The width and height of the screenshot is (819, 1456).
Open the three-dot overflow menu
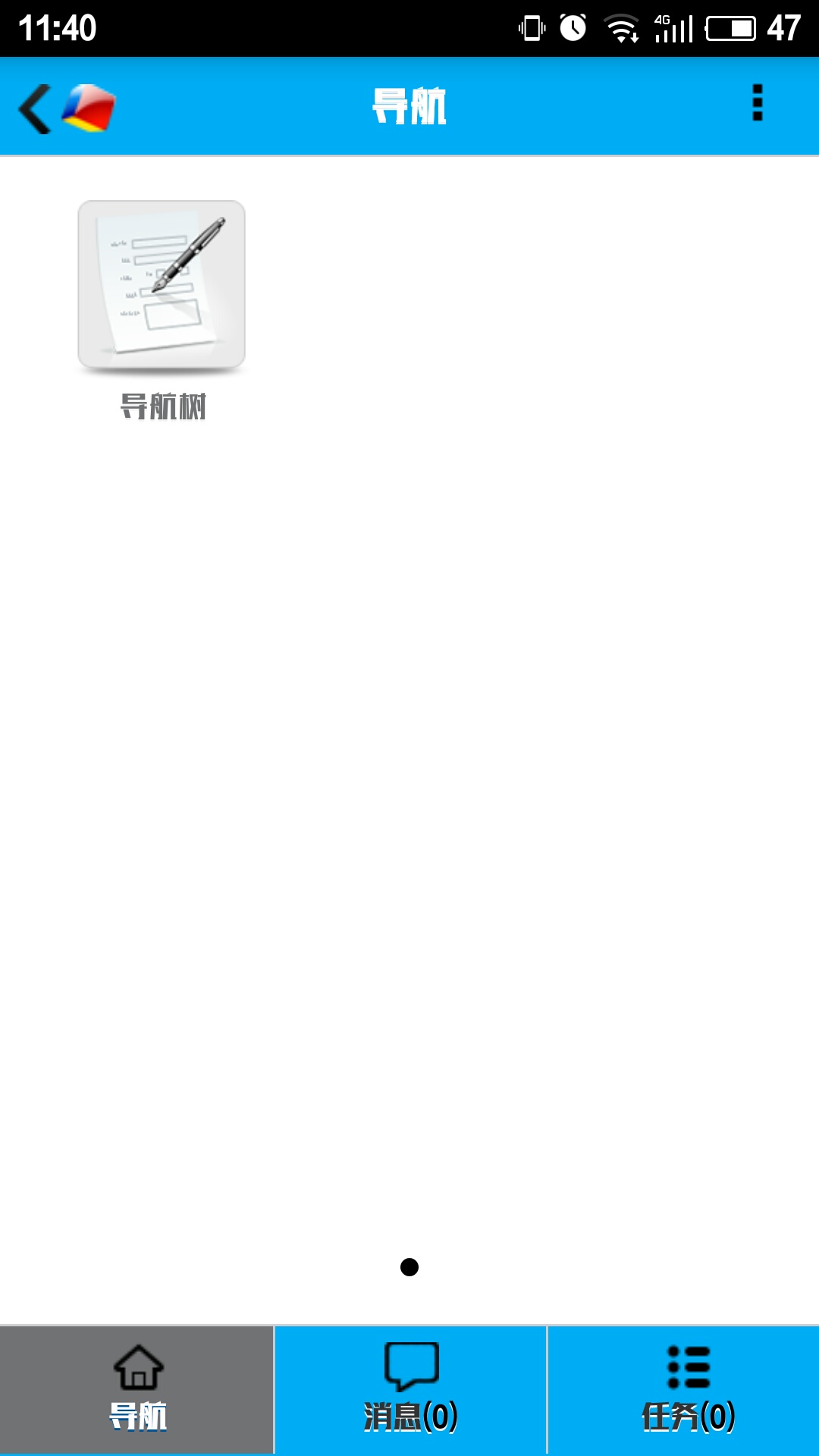click(757, 103)
